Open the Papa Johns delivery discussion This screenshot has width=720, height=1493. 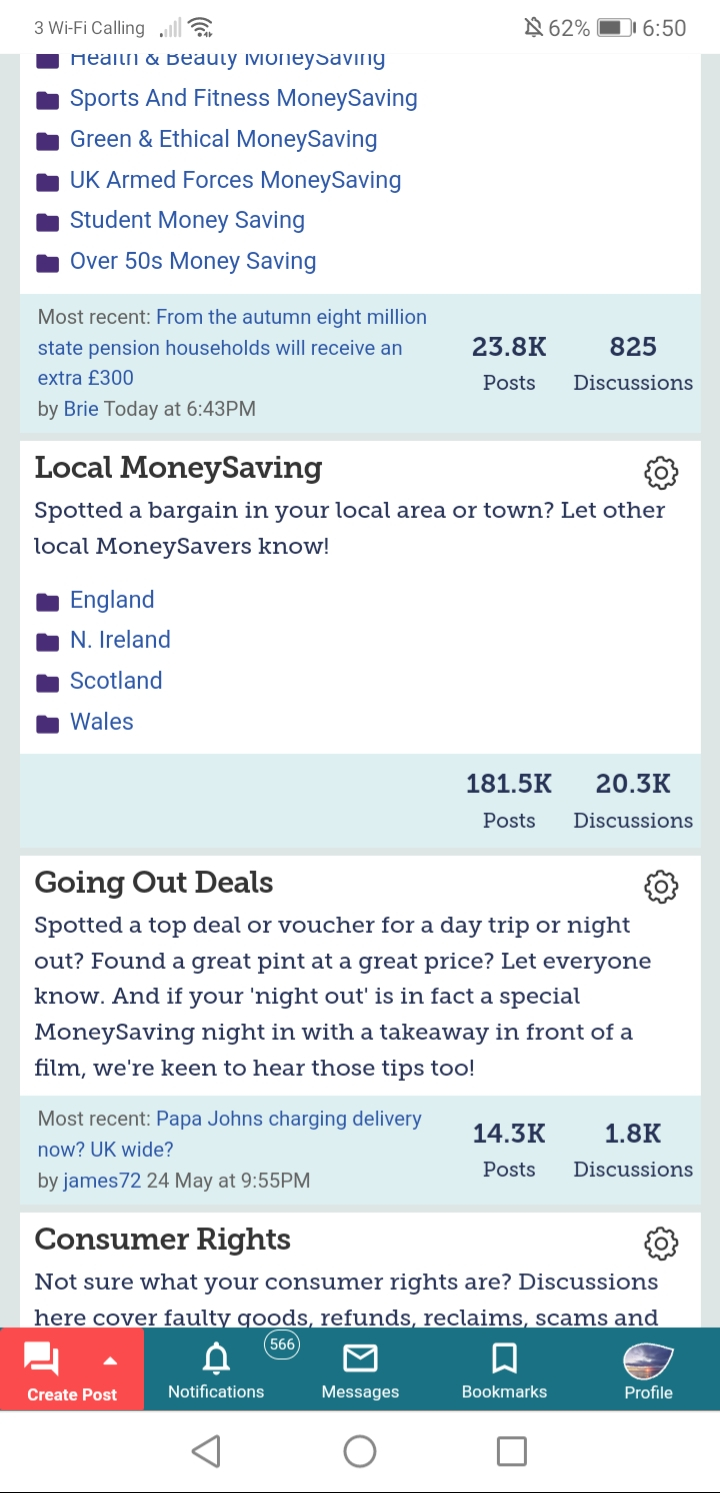(230, 1134)
